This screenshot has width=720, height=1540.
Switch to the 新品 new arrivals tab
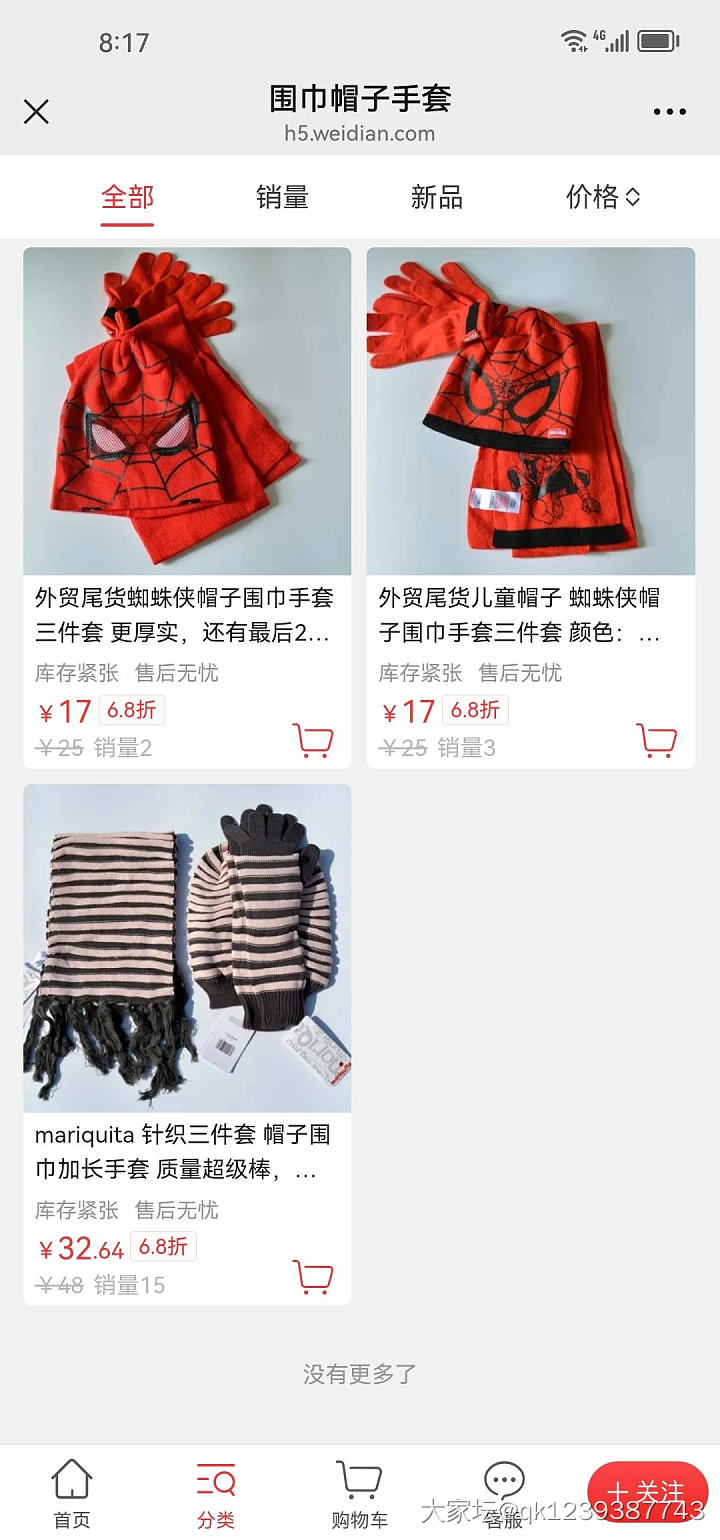point(436,196)
